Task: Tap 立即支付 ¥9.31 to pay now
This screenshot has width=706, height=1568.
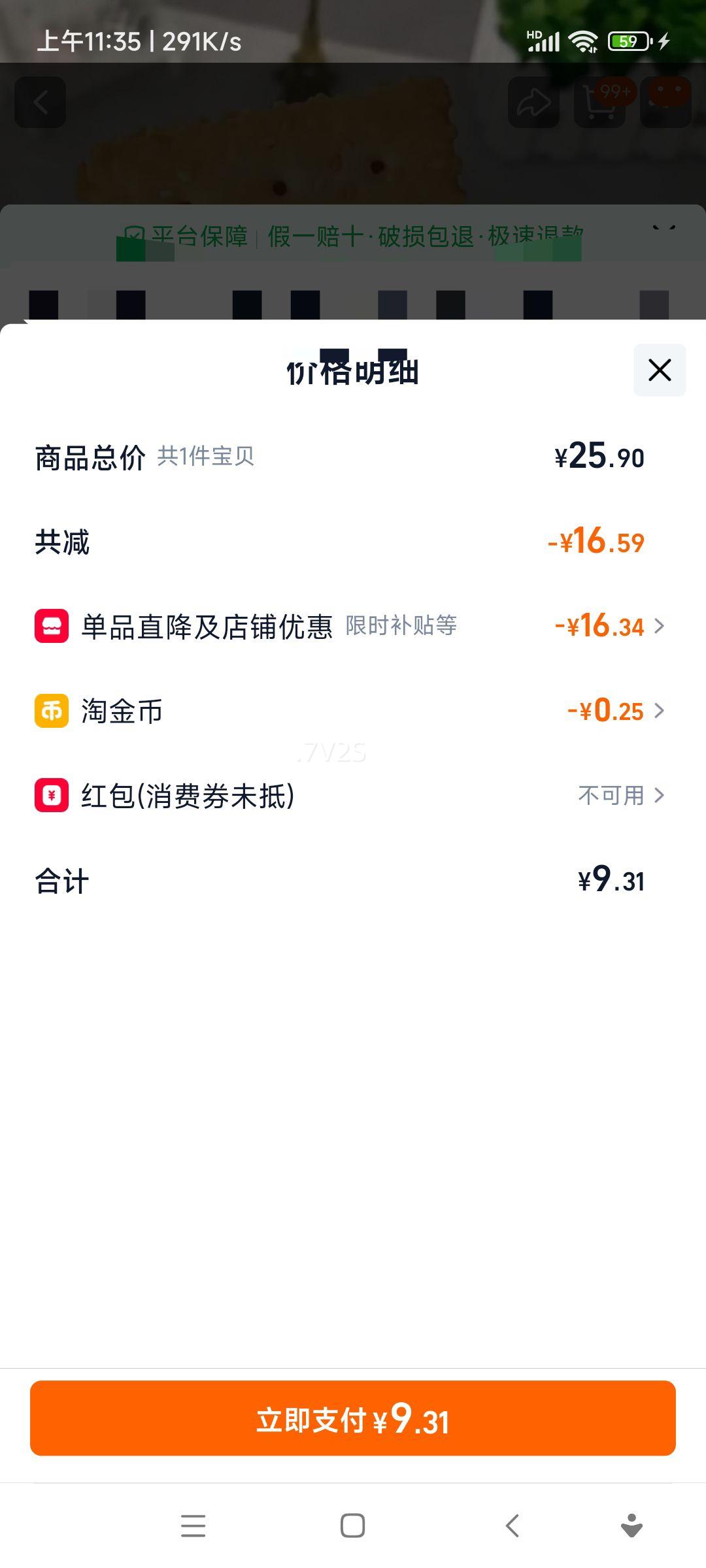Action: pos(353,1418)
